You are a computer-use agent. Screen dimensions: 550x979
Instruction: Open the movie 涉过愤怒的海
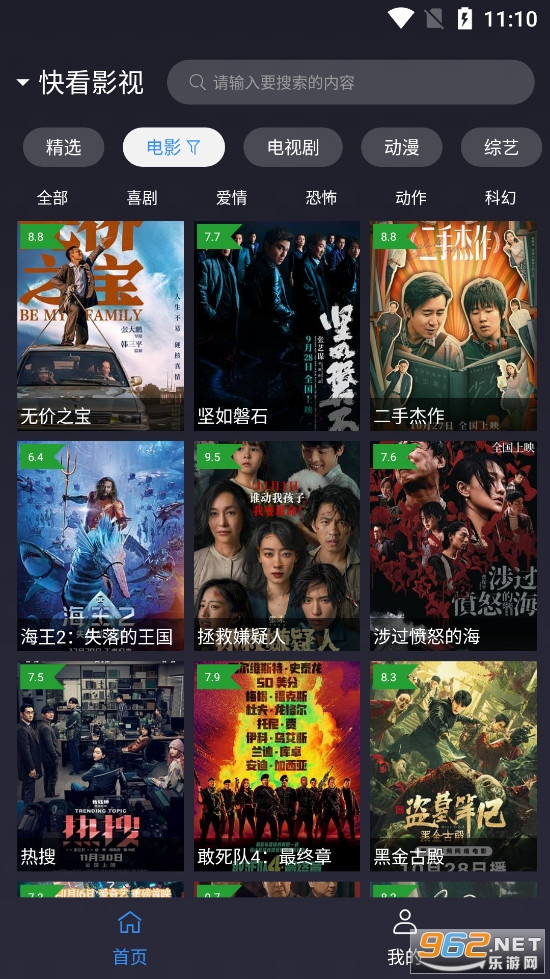point(453,546)
